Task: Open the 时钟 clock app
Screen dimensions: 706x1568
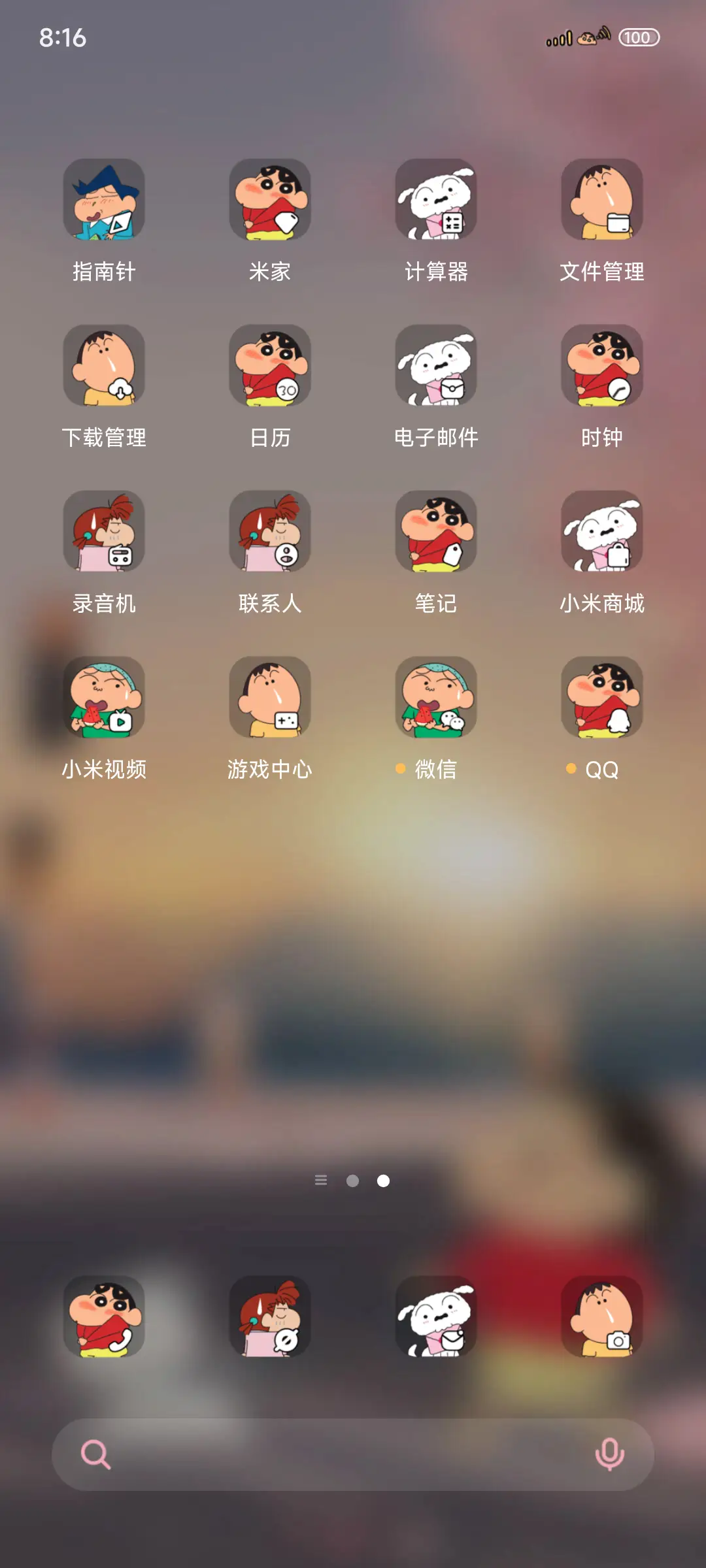Action: coord(601,368)
